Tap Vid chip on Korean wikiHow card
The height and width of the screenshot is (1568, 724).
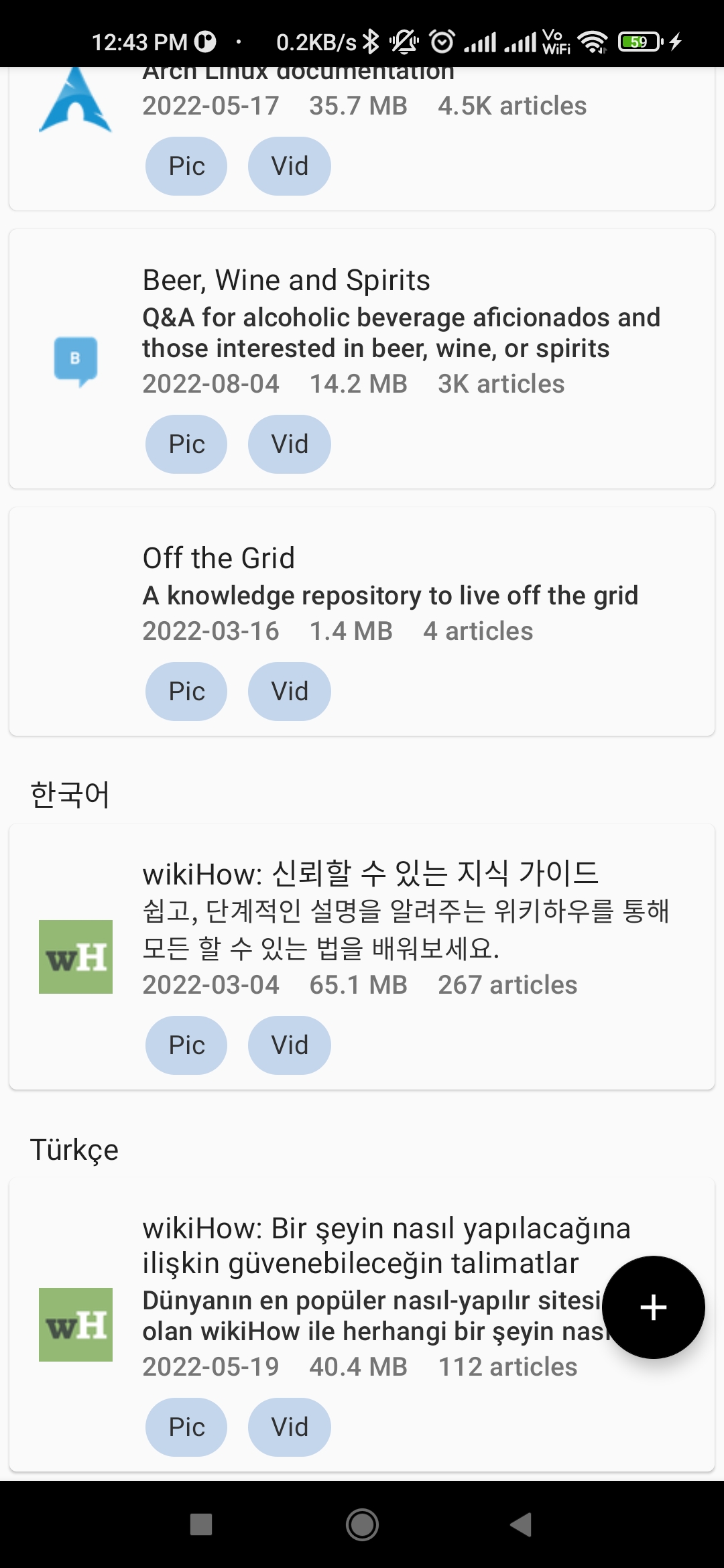tap(290, 1045)
